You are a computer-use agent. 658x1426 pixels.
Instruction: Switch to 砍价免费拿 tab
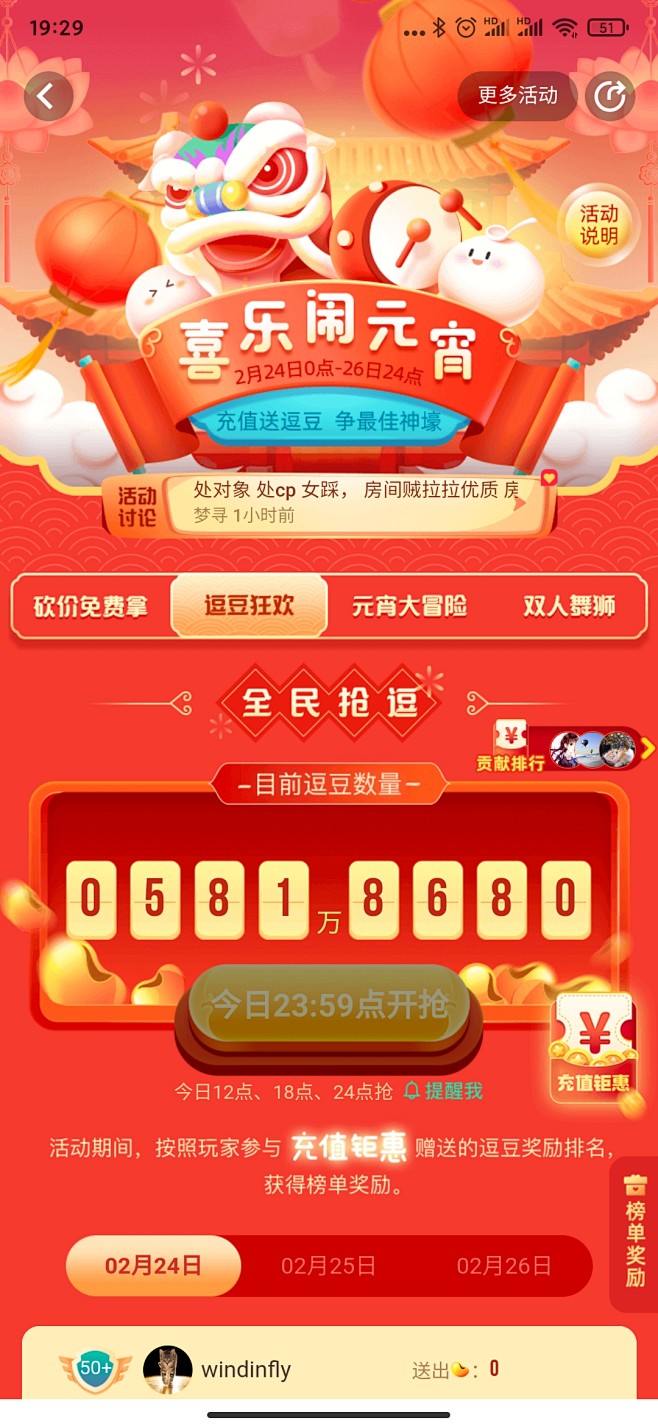[91, 606]
